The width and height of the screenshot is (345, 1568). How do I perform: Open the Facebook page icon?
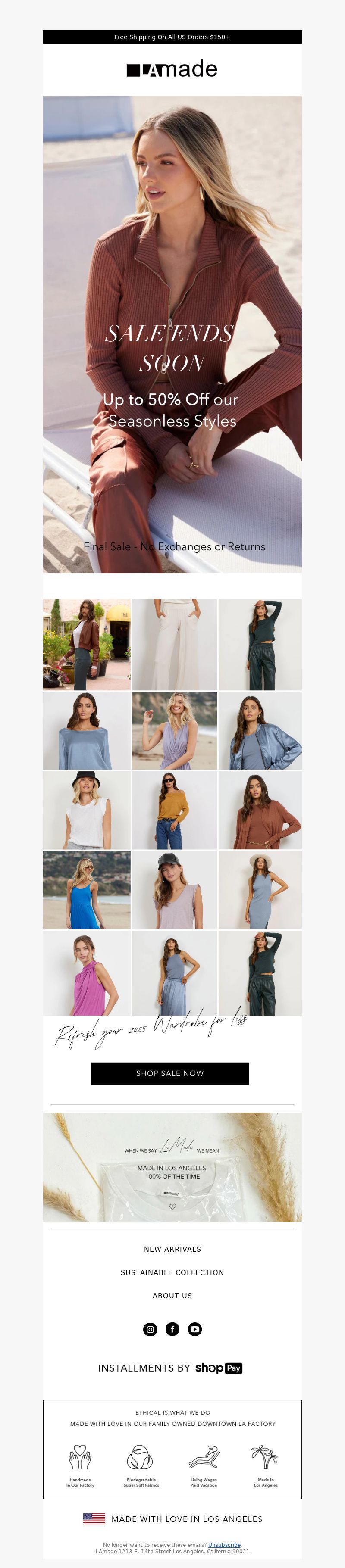[x=172, y=1329]
